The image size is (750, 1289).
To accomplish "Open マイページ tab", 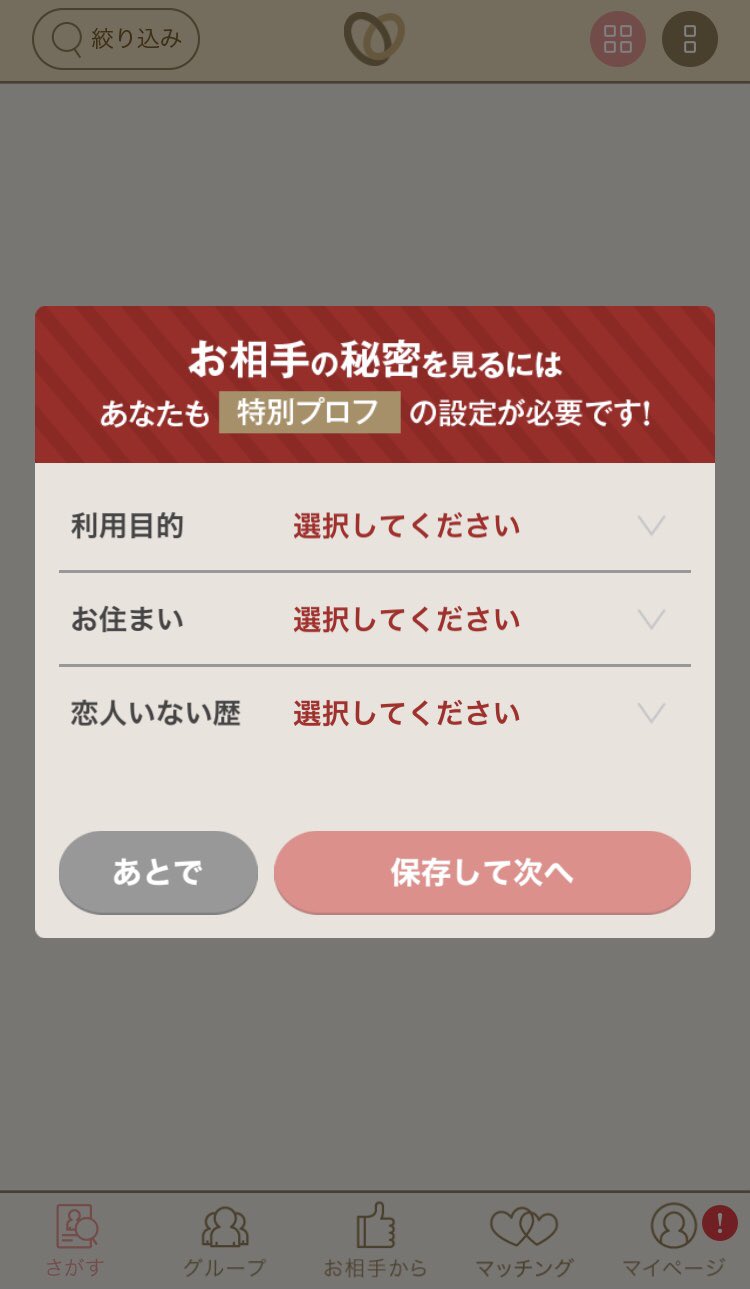I will 674,1240.
